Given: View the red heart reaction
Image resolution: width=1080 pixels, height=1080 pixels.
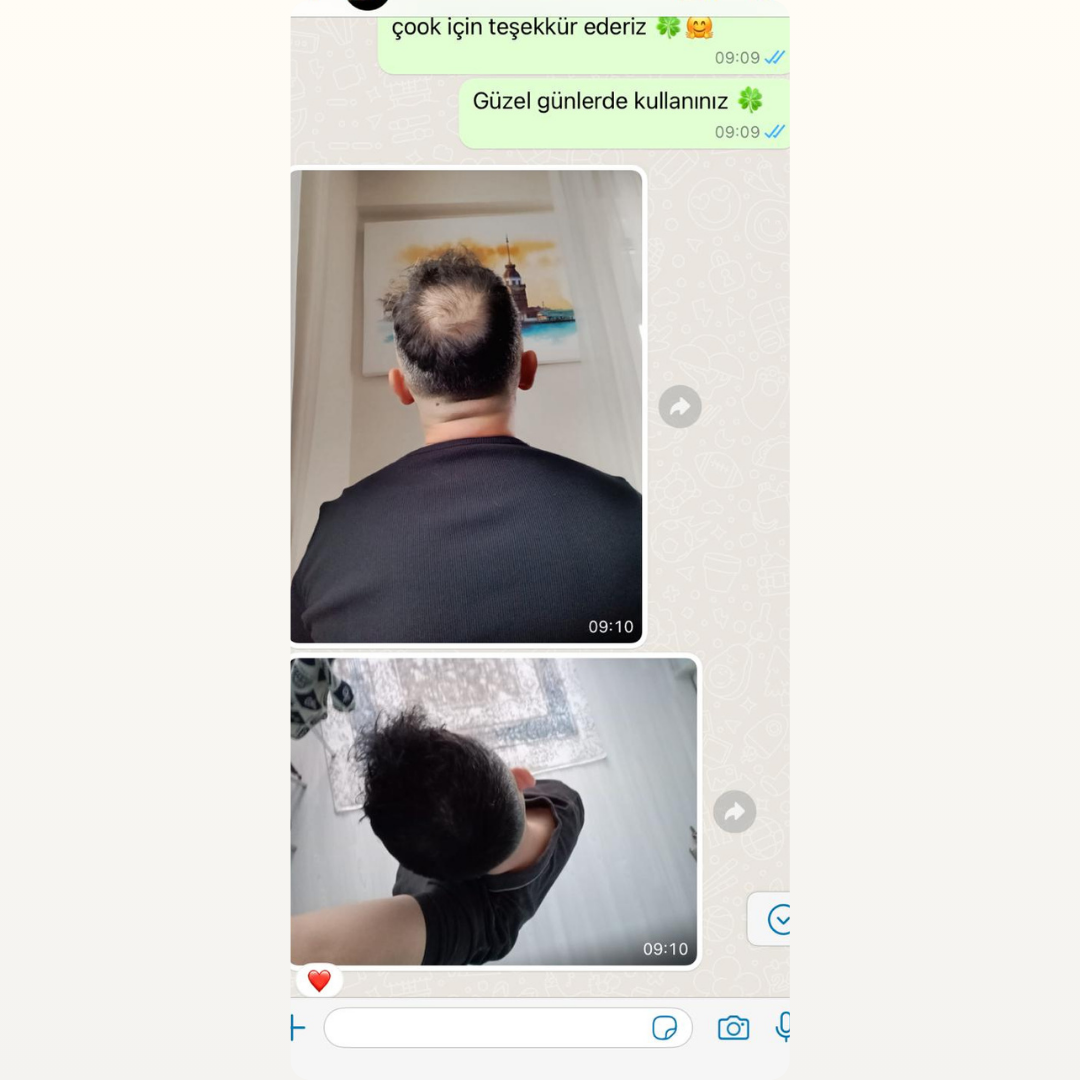Looking at the screenshot, I should (x=319, y=981).
